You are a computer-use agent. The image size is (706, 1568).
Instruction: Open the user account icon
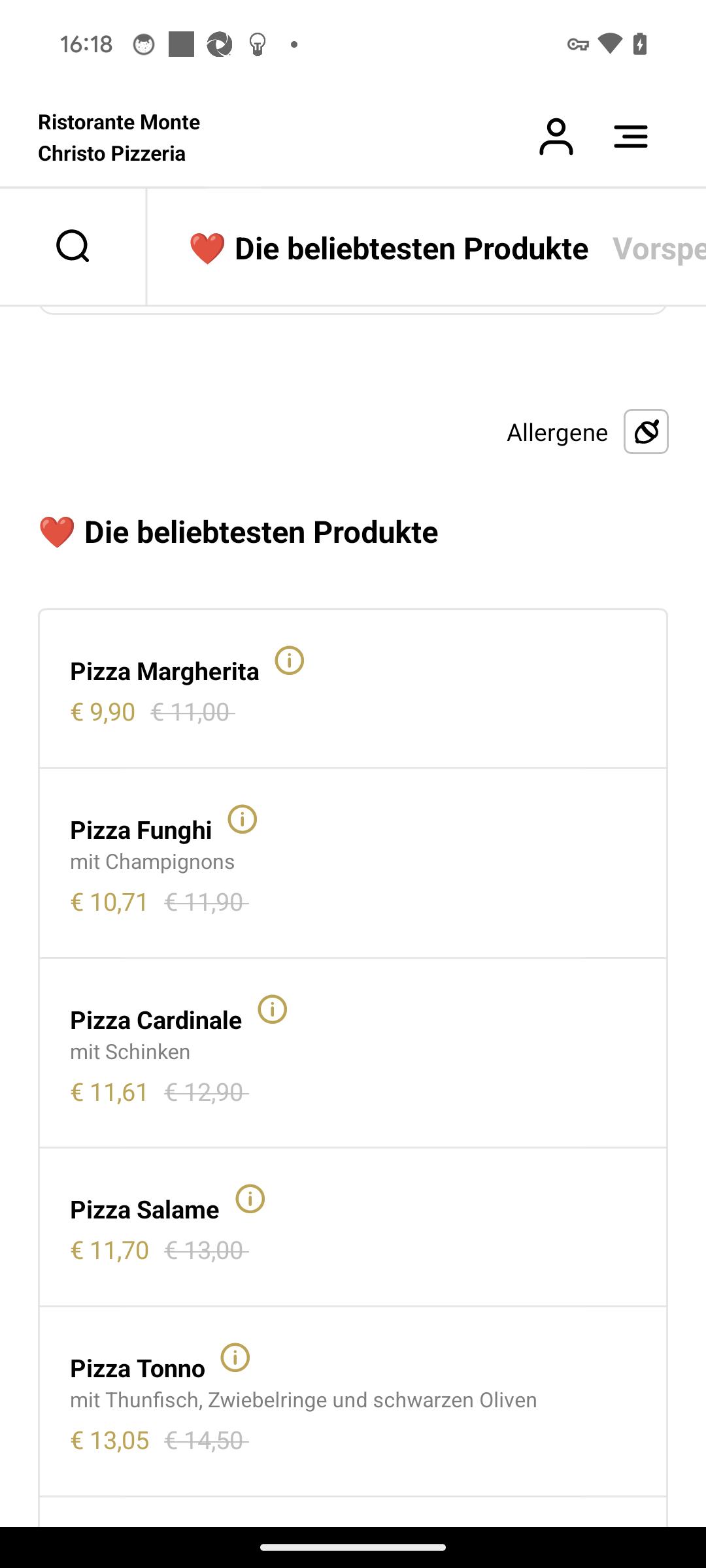pyautogui.click(x=556, y=137)
